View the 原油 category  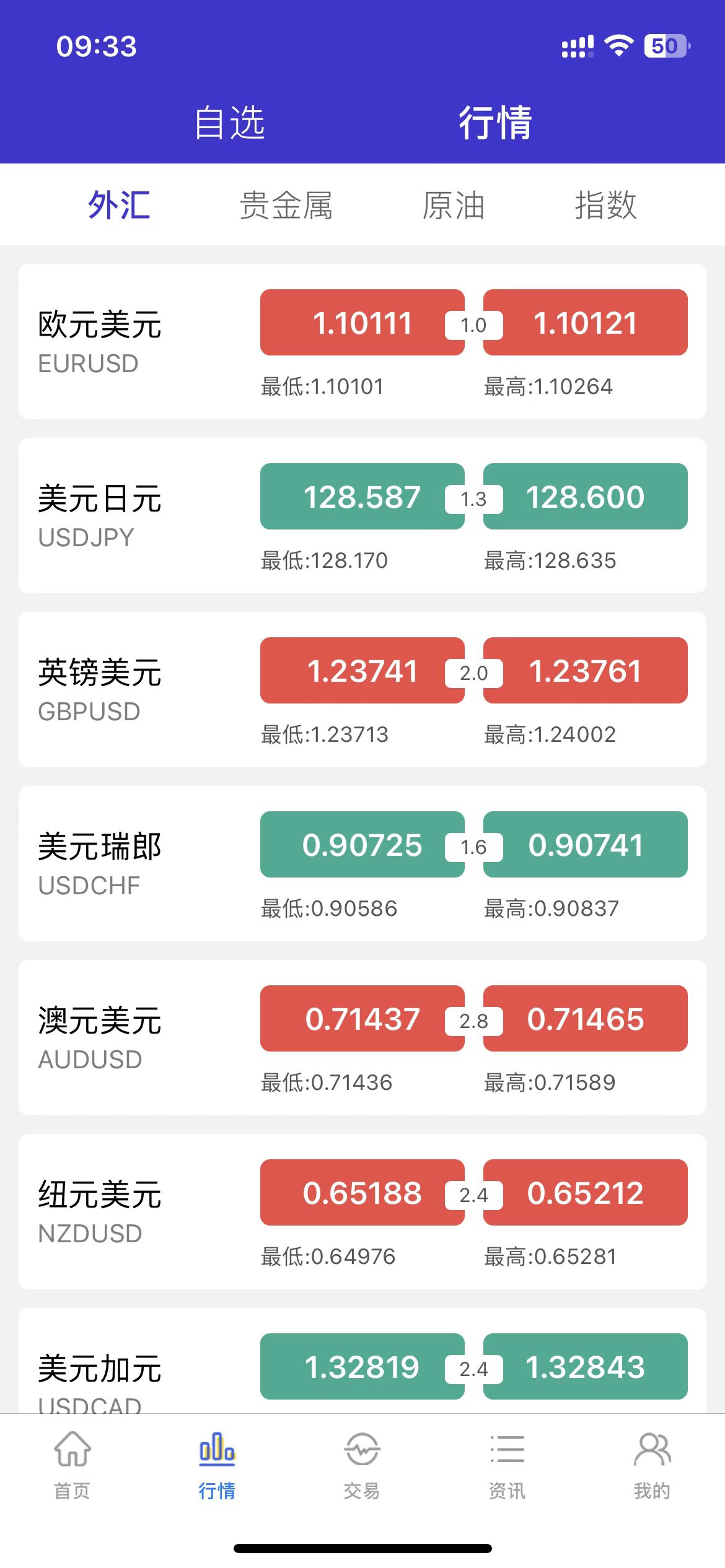pos(453,205)
